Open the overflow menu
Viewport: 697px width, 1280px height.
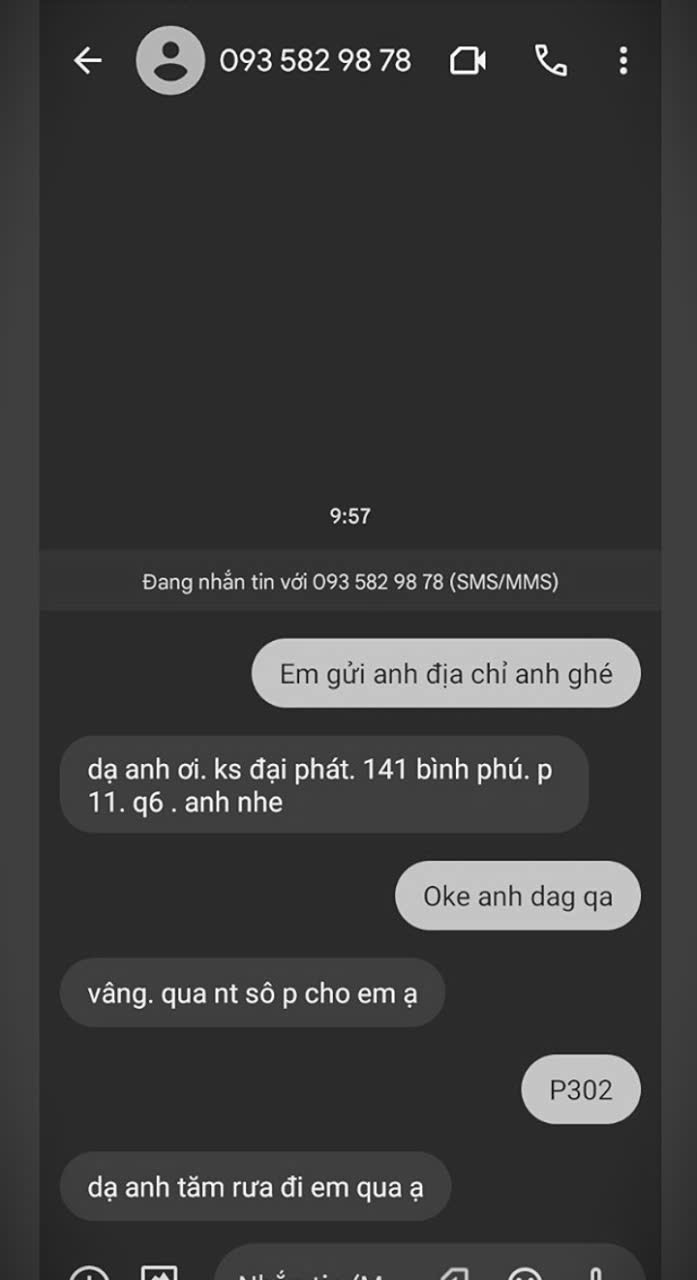click(x=623, y=61)
